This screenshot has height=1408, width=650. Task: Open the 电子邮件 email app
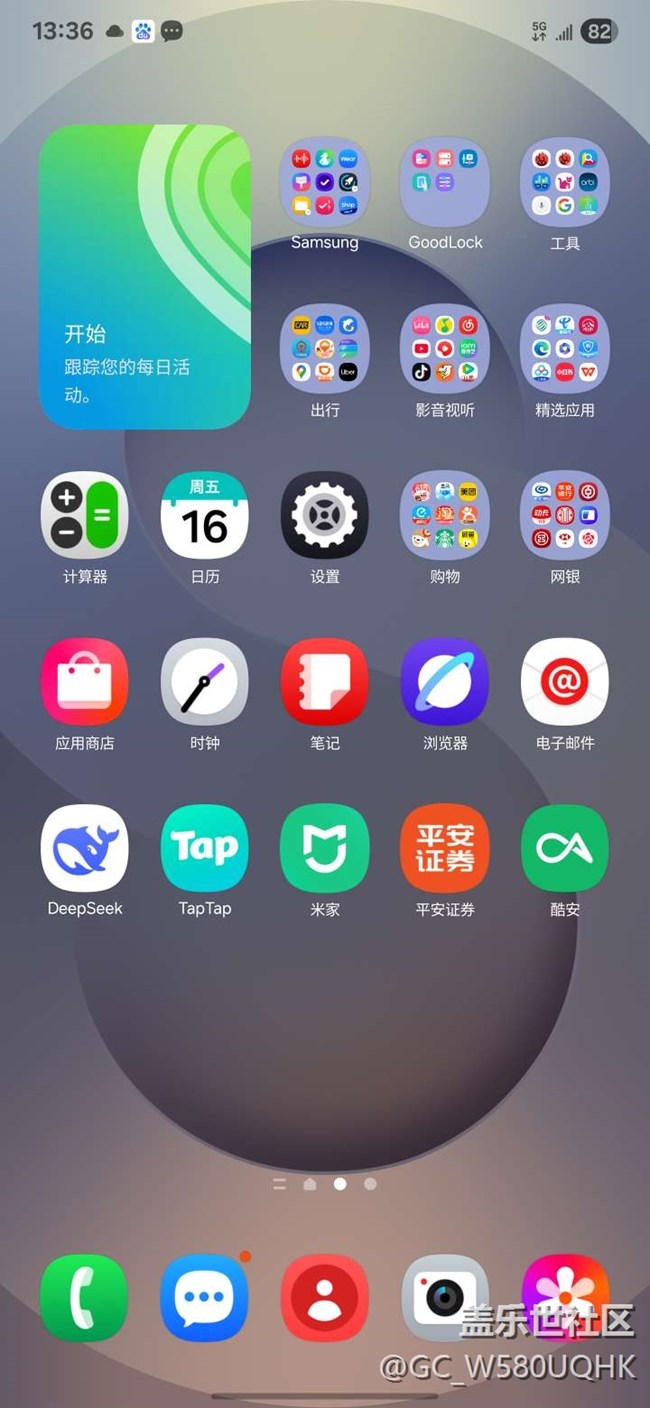coord(565,681)
